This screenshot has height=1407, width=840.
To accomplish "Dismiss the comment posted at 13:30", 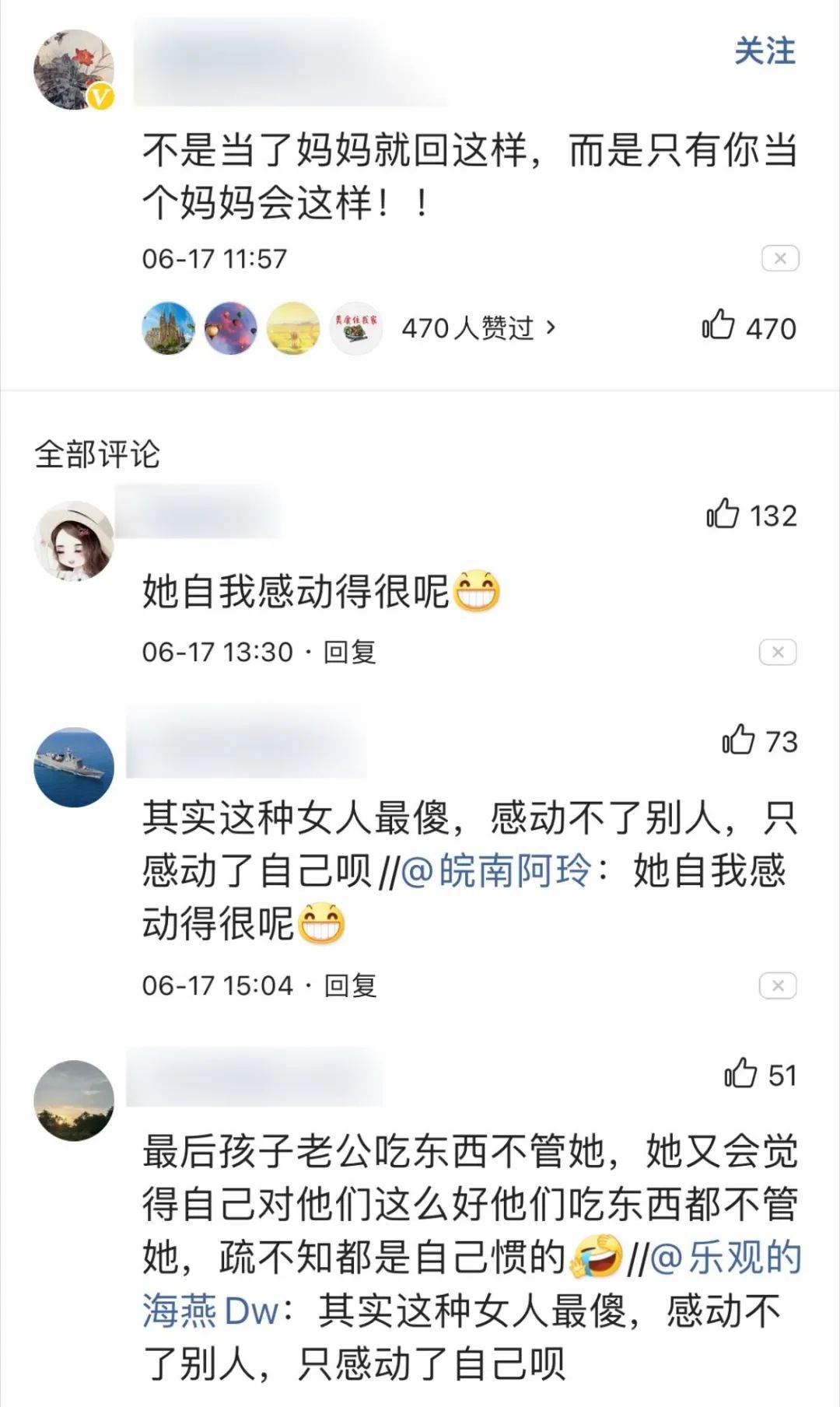I will coord(777,652).
